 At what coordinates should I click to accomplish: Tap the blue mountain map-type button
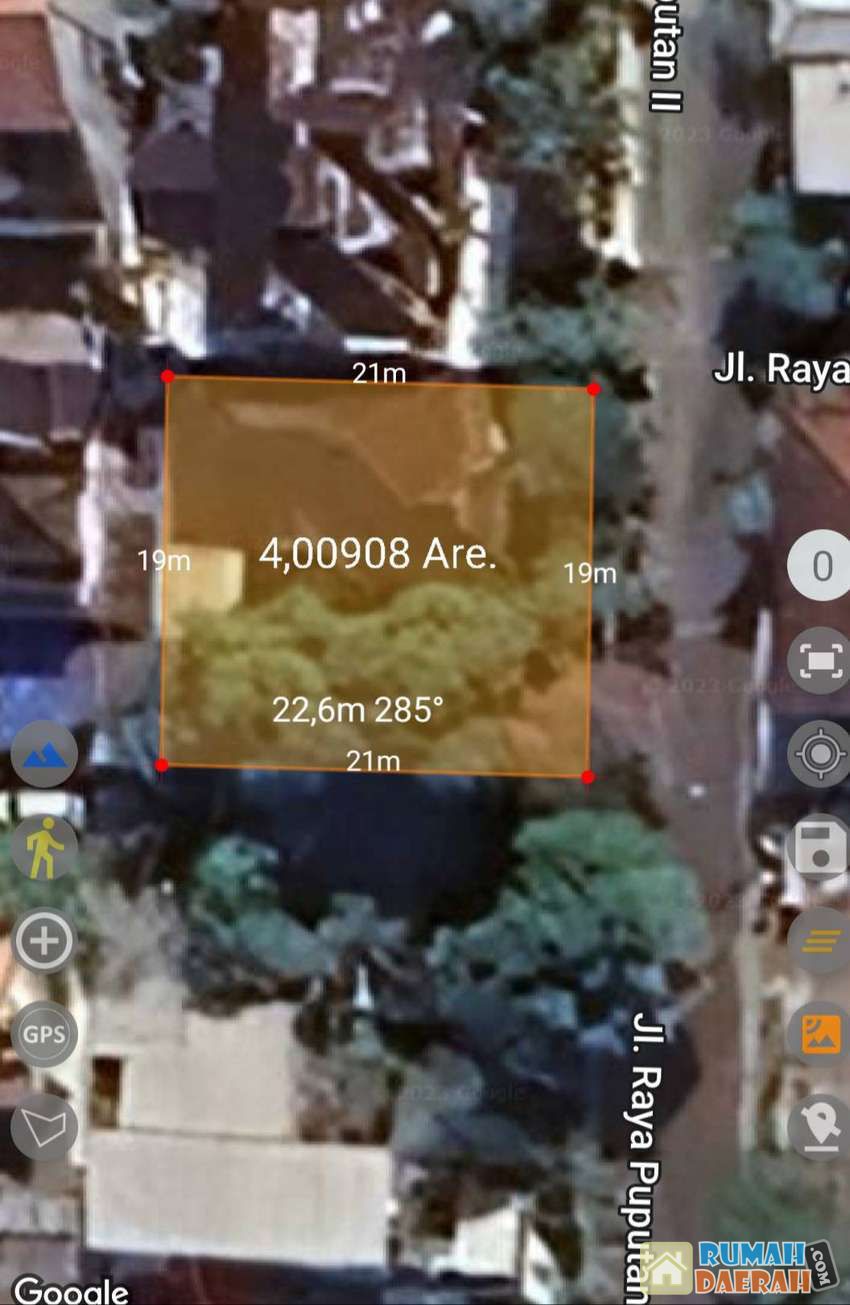[x=44, y=754]
